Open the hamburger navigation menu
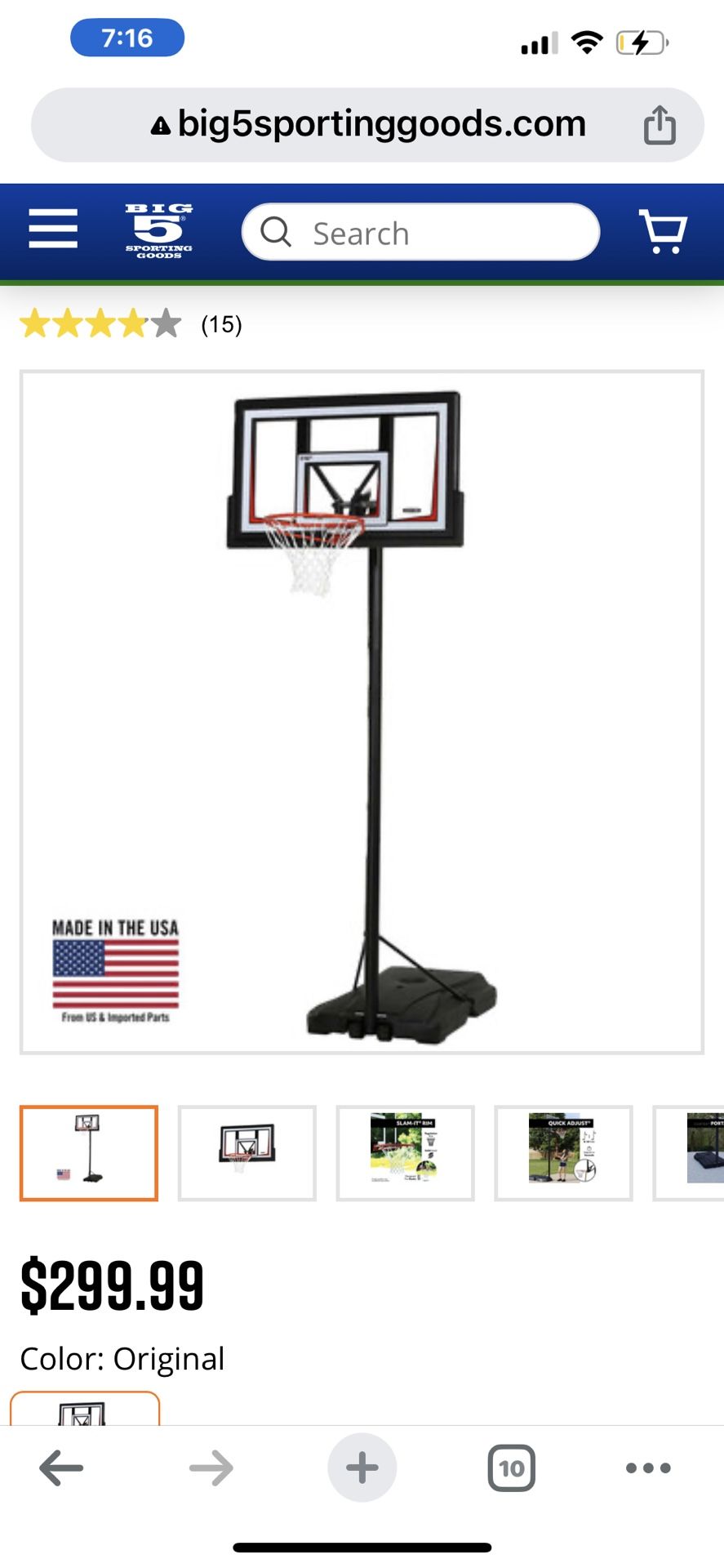The height and width of the screenshot is (1568, 724). [51, 229]
